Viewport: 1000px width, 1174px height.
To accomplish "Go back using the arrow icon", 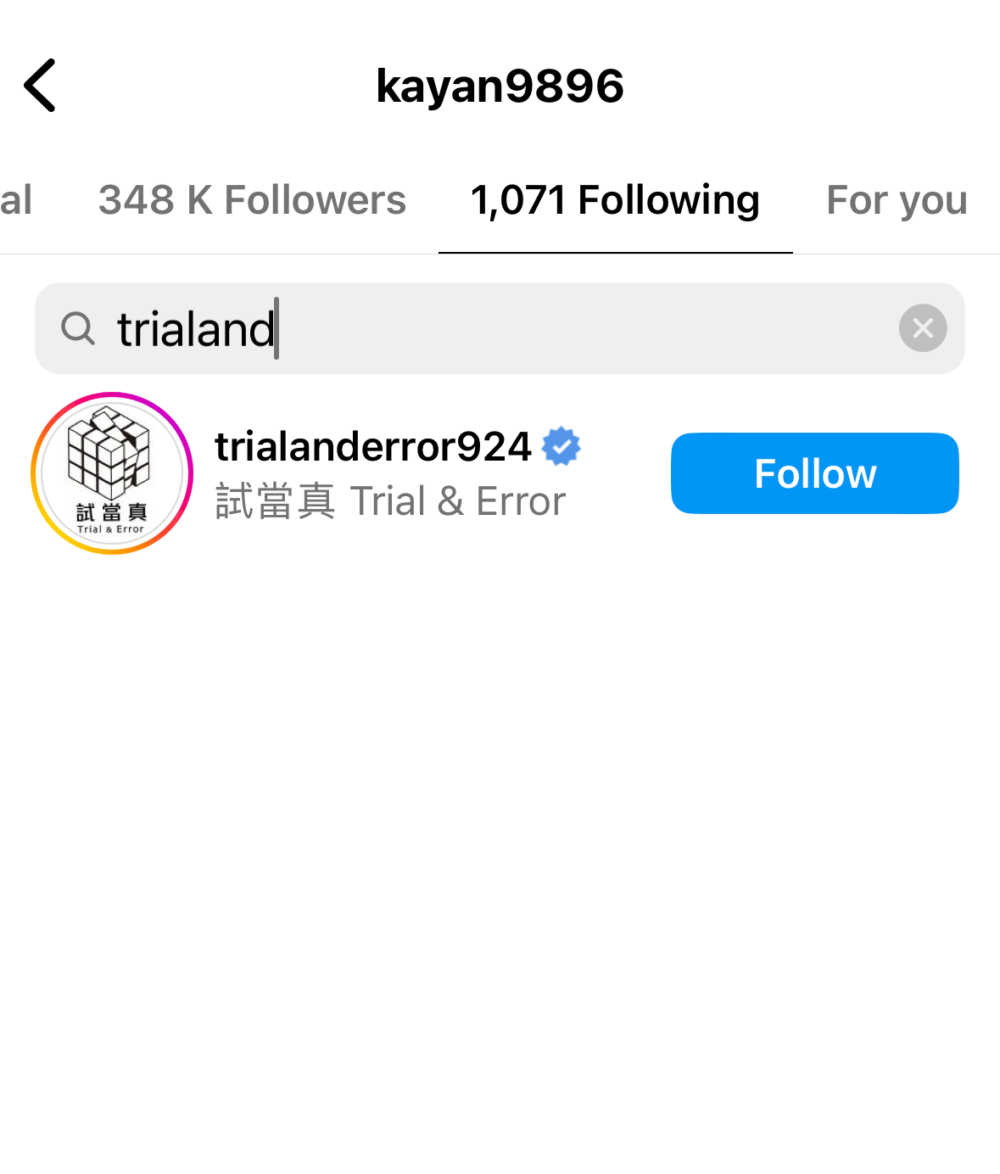I will [40, 86].
